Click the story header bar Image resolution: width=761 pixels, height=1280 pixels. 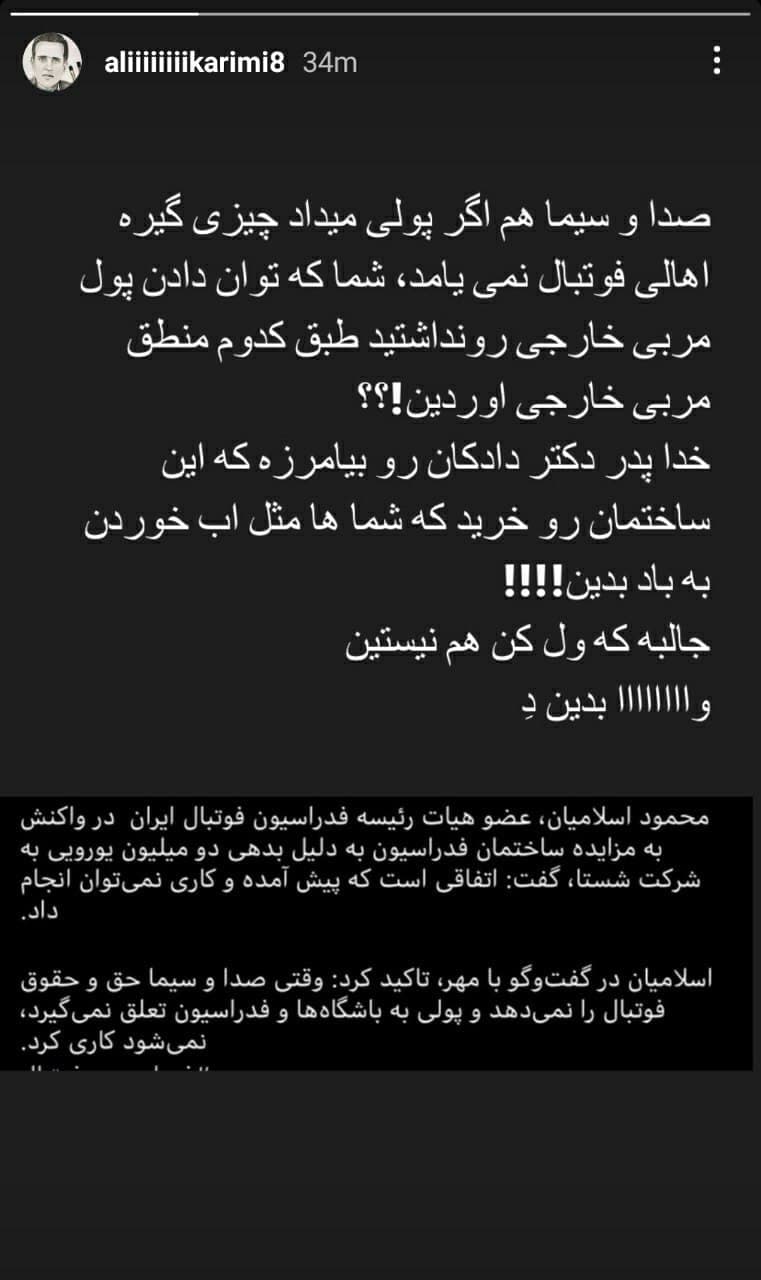380,60
